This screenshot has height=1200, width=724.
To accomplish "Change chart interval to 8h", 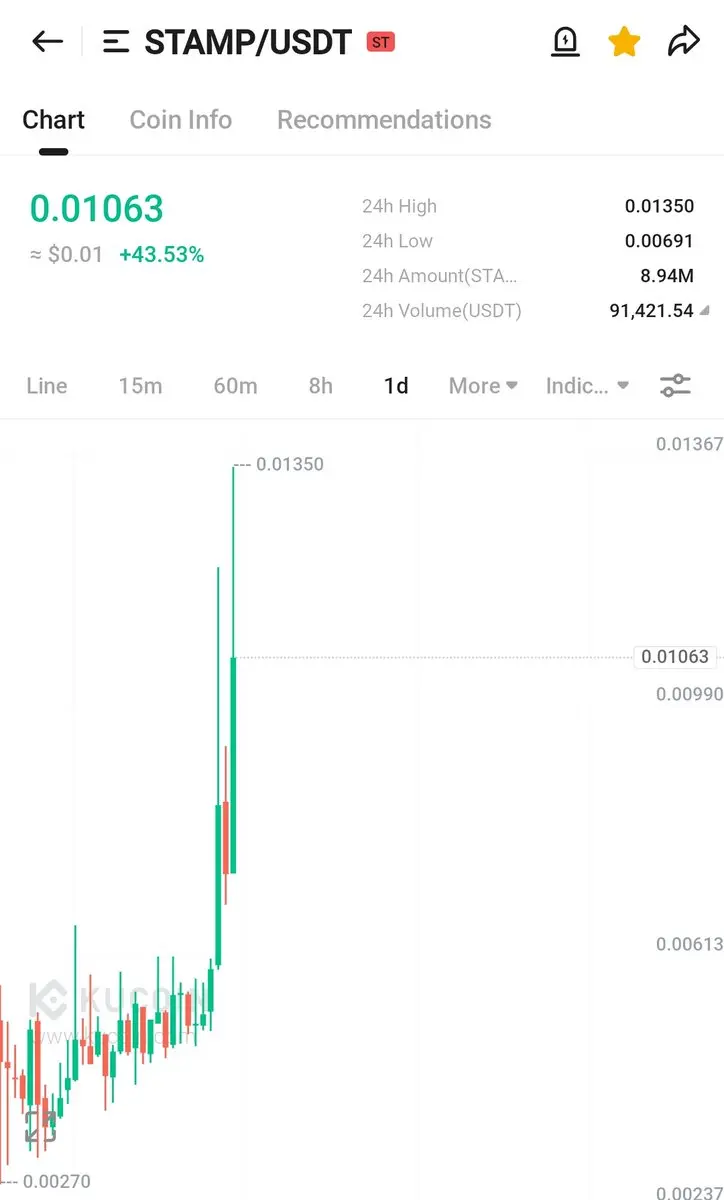I will point(320,386).
